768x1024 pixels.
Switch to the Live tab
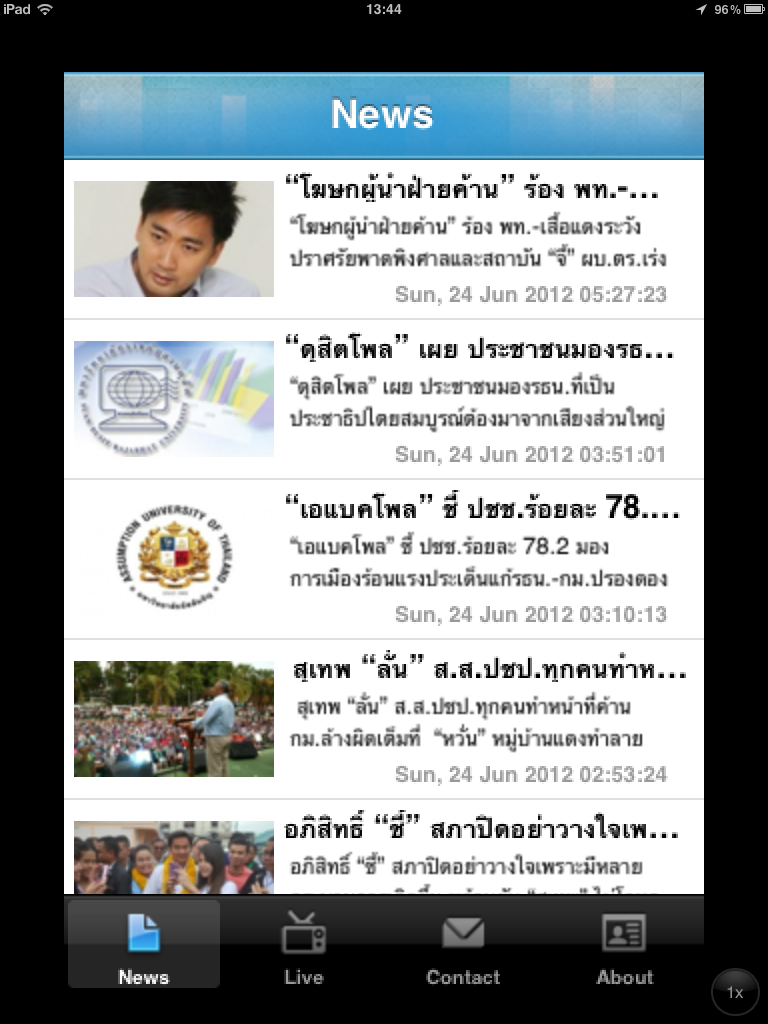pyautogui.click(x=304, y=945)
